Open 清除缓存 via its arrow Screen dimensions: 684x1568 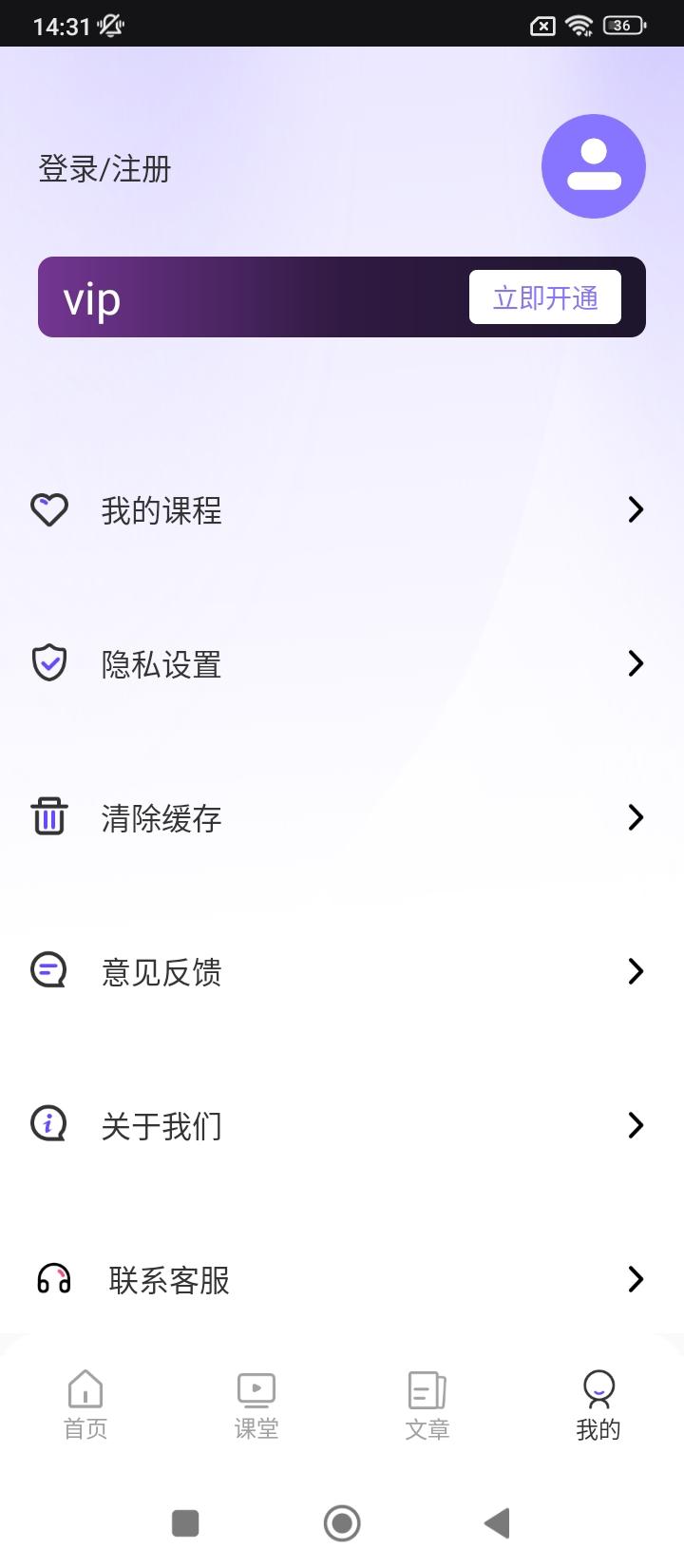click(635, 817)
